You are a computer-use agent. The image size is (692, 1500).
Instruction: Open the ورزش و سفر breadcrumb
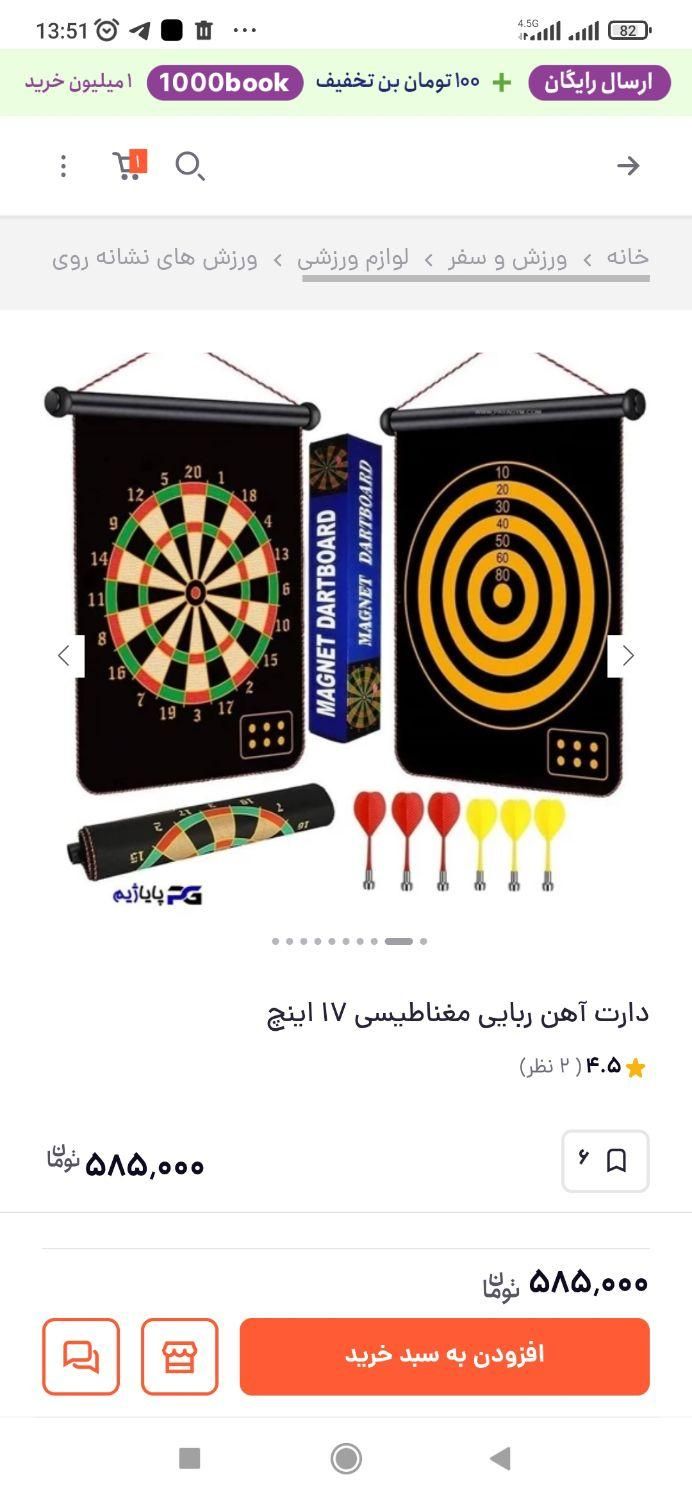tap(507, 259)
